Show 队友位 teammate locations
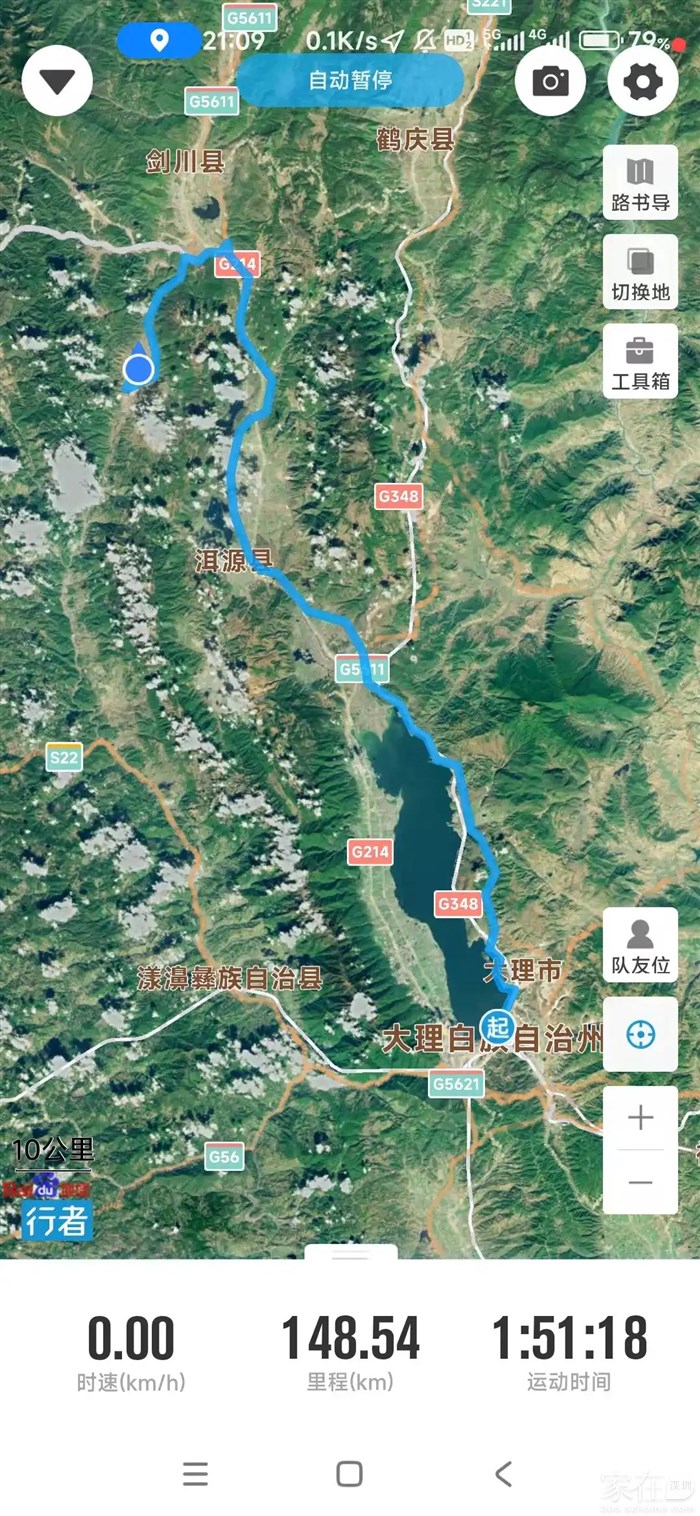The image size is (700, 1516). 640,945
